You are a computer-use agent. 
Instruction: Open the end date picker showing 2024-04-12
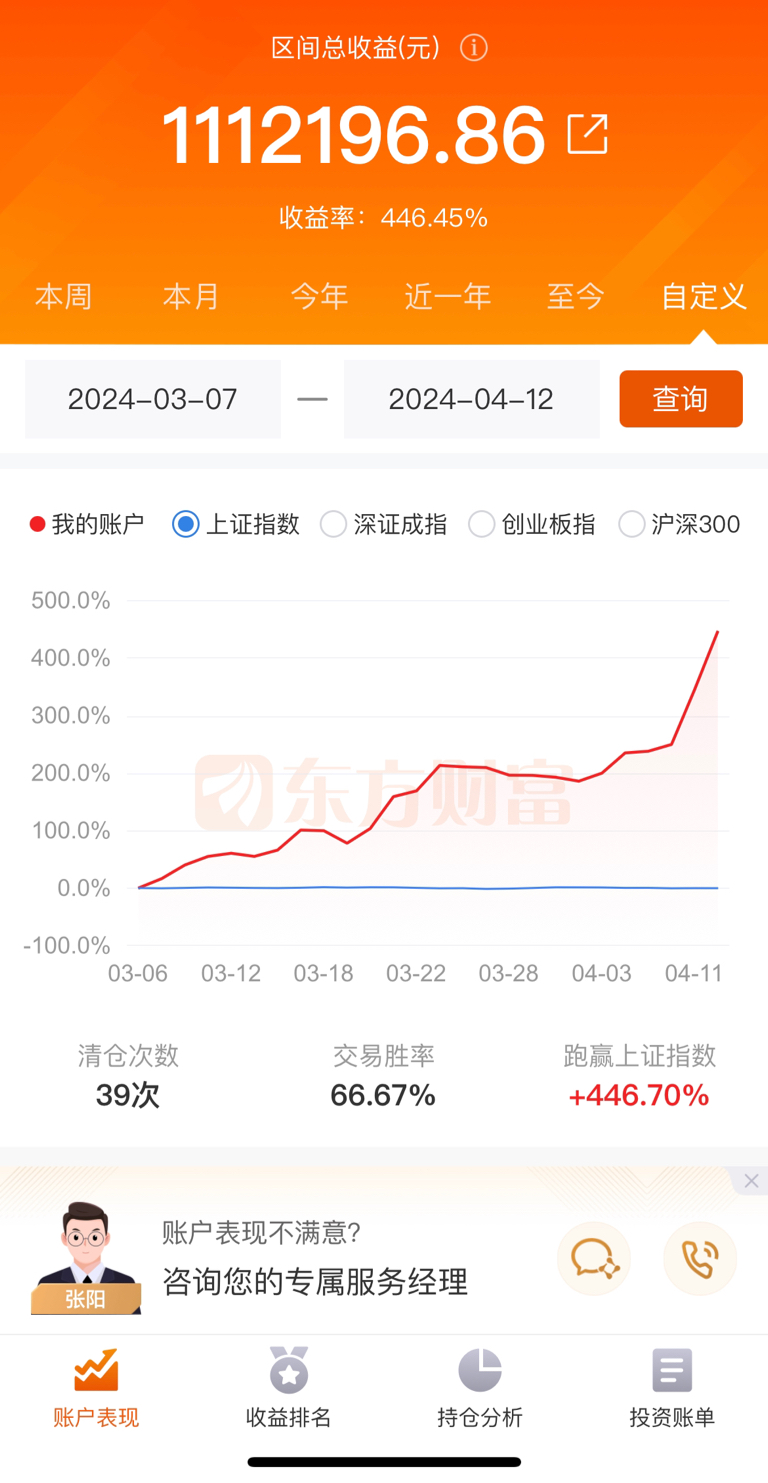point(471,399)
